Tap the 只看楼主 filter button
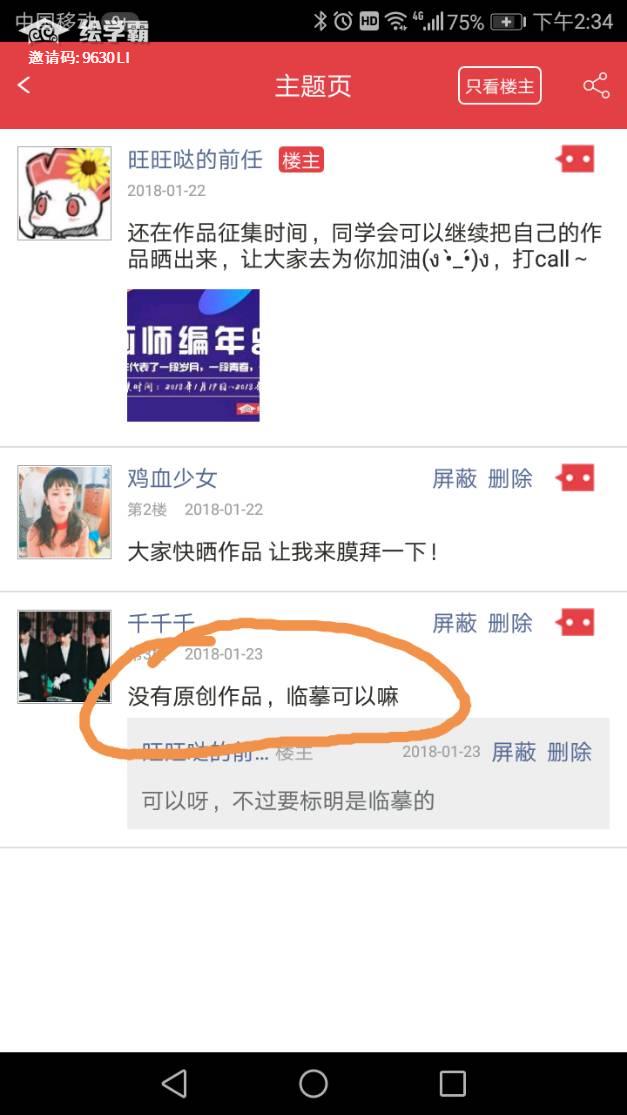 [499, 86]
